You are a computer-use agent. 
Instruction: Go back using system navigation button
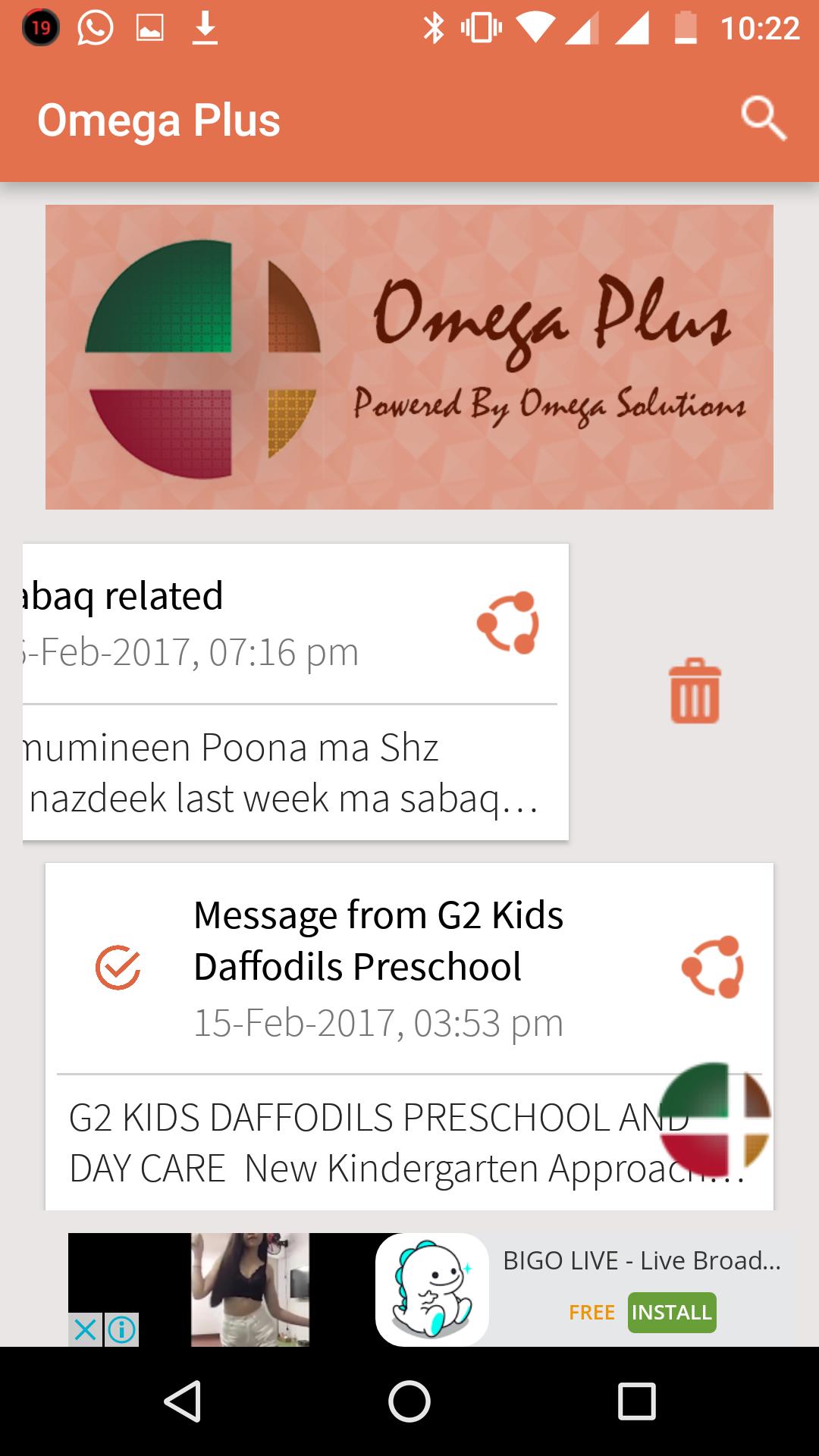coord(182,1401)
